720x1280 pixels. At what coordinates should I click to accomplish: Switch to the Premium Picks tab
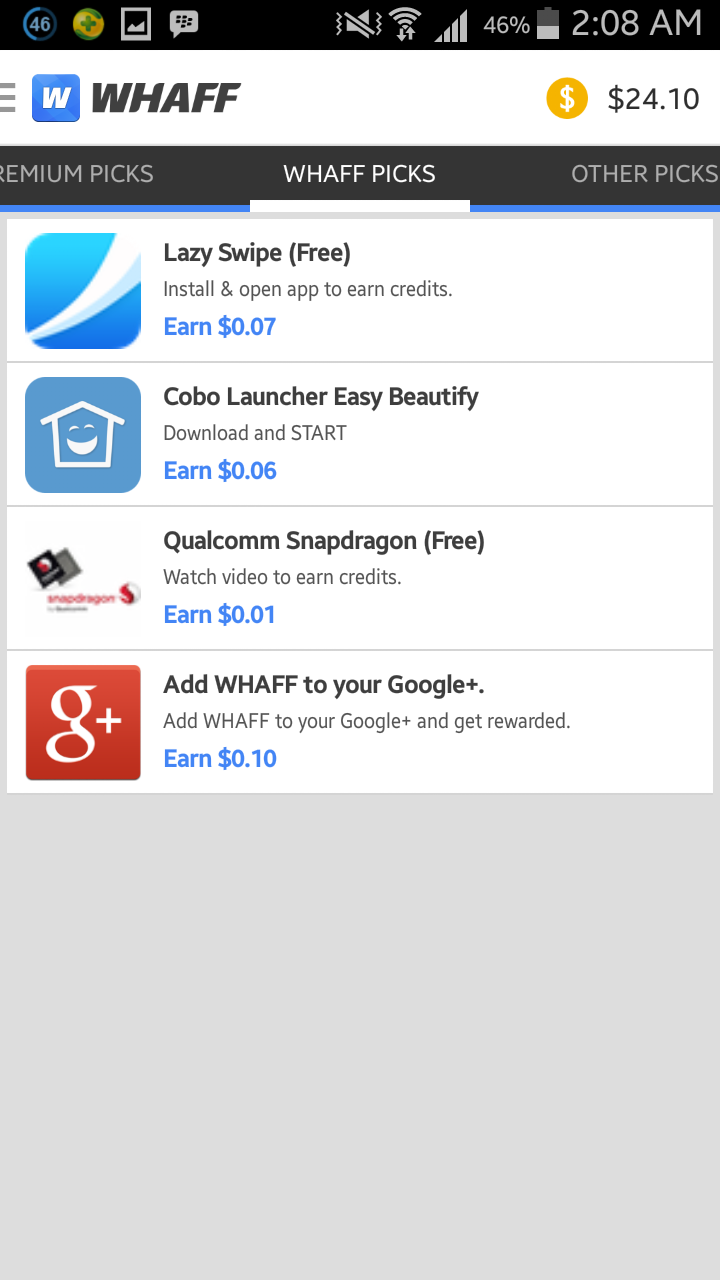coord(78,174)
